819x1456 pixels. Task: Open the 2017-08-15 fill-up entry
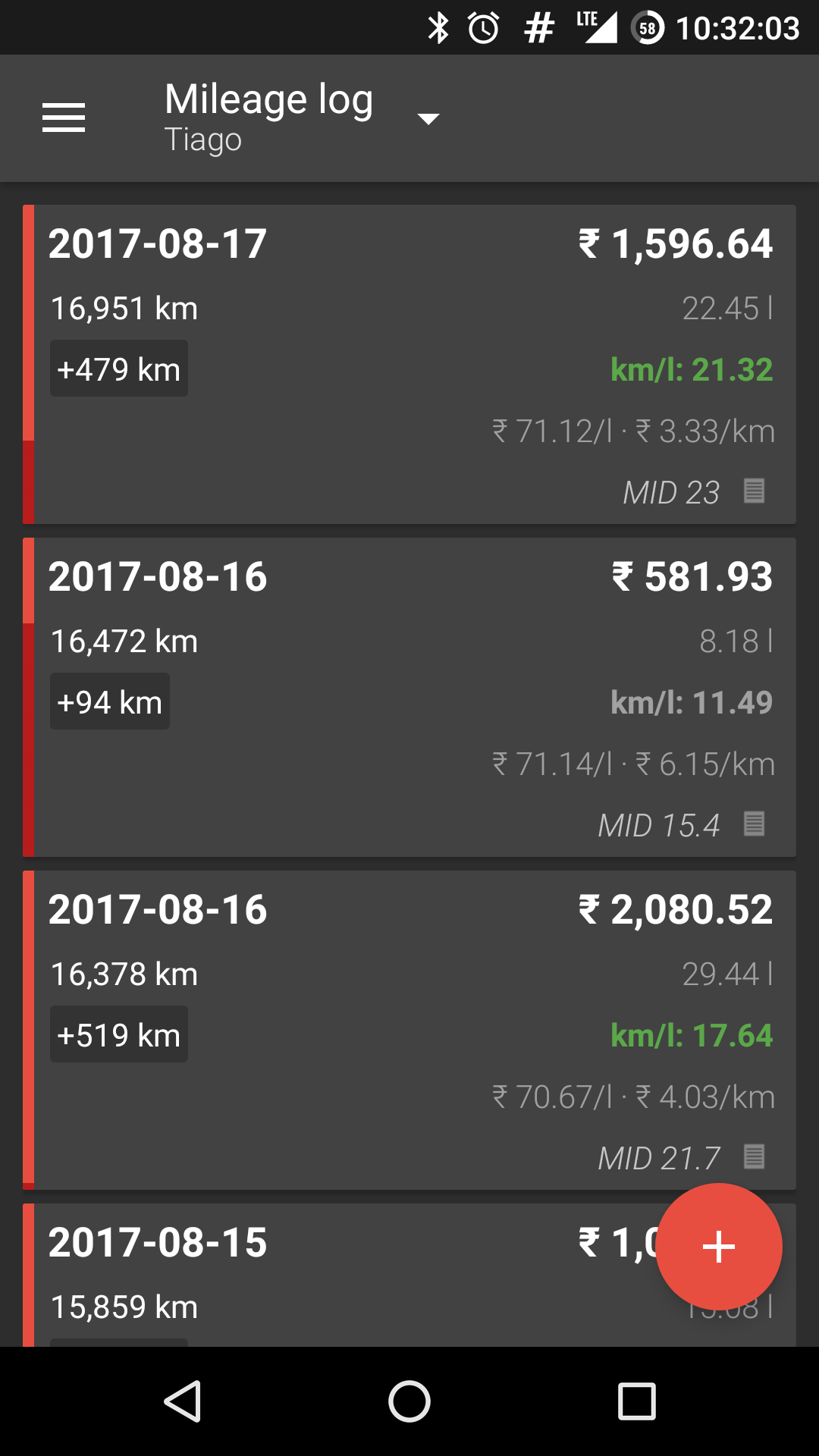[409, 1276]
